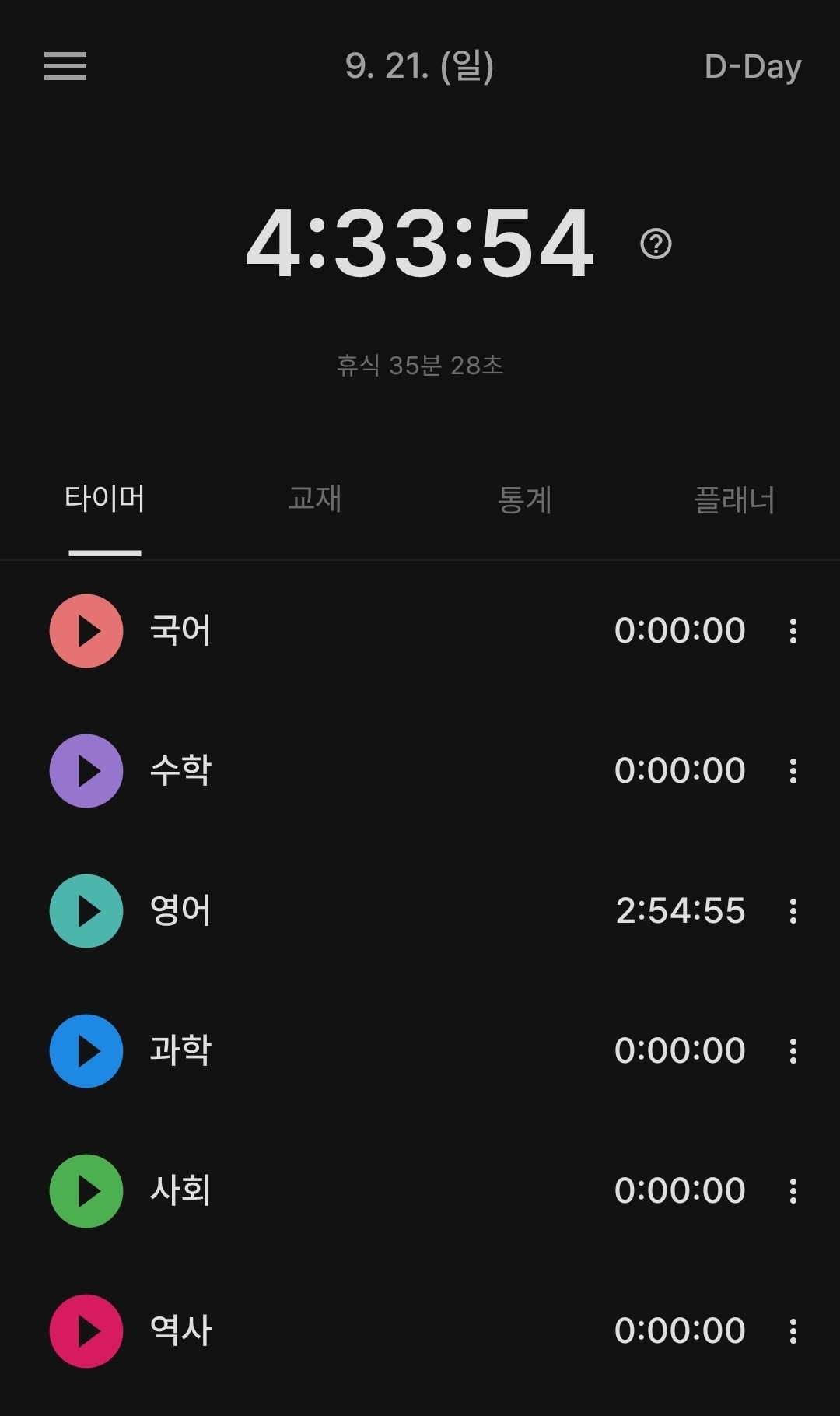The image size is (840, 1416).
Task: Open more options for 역사
Action: click(793, 1331)
